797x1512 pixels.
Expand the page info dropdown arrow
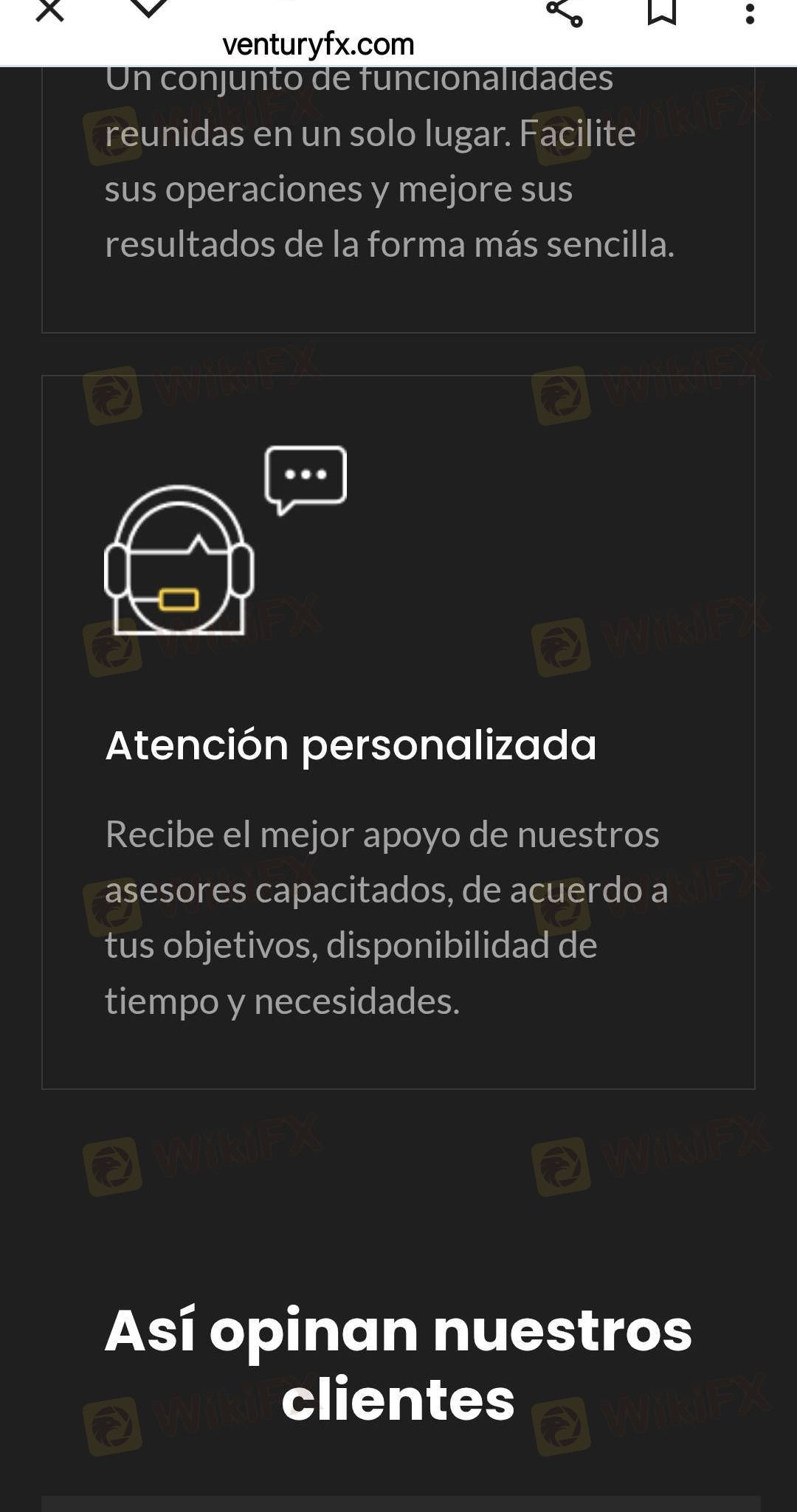point(148,9)
